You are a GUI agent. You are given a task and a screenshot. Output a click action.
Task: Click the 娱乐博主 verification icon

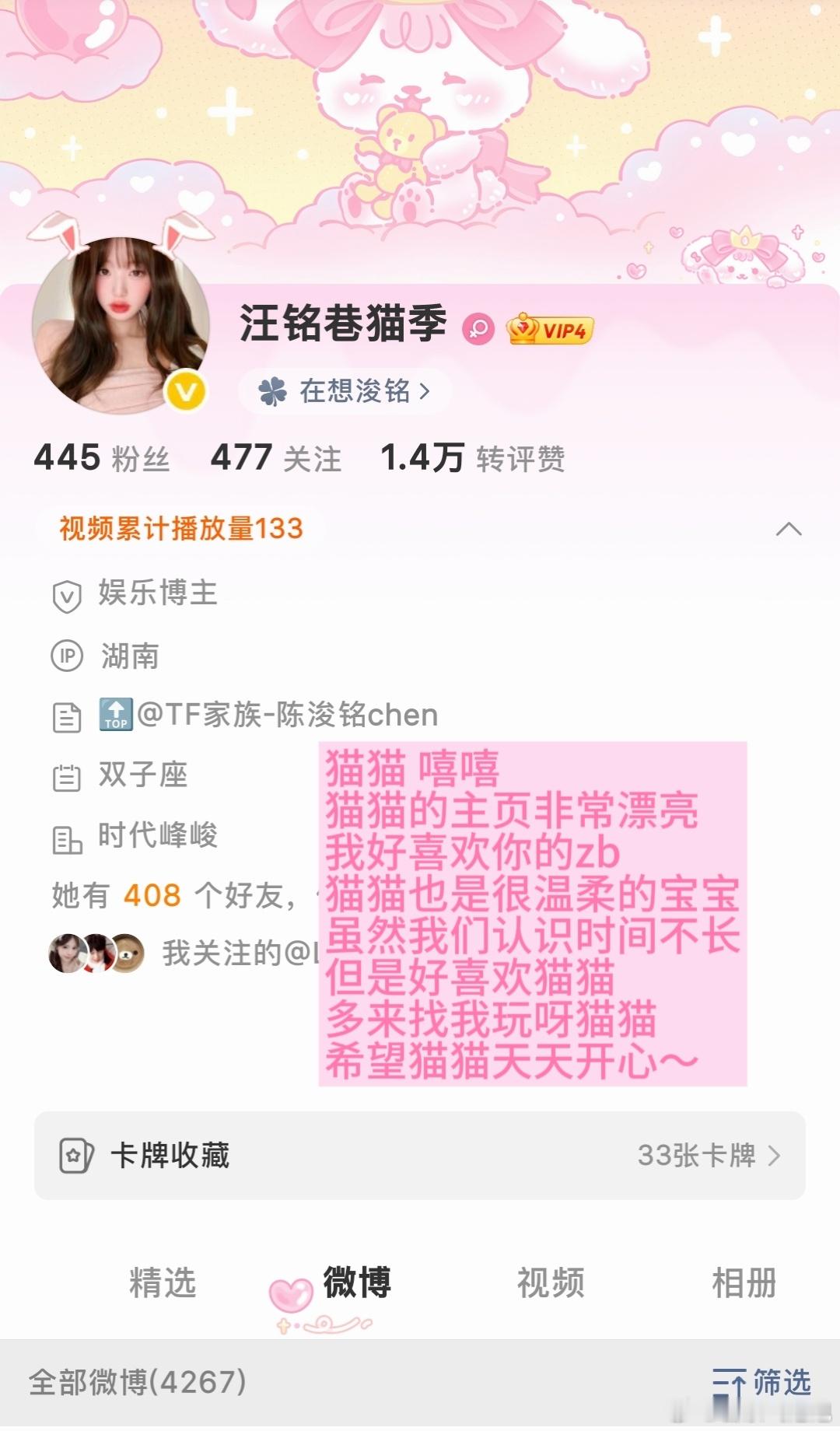[68, 594]
